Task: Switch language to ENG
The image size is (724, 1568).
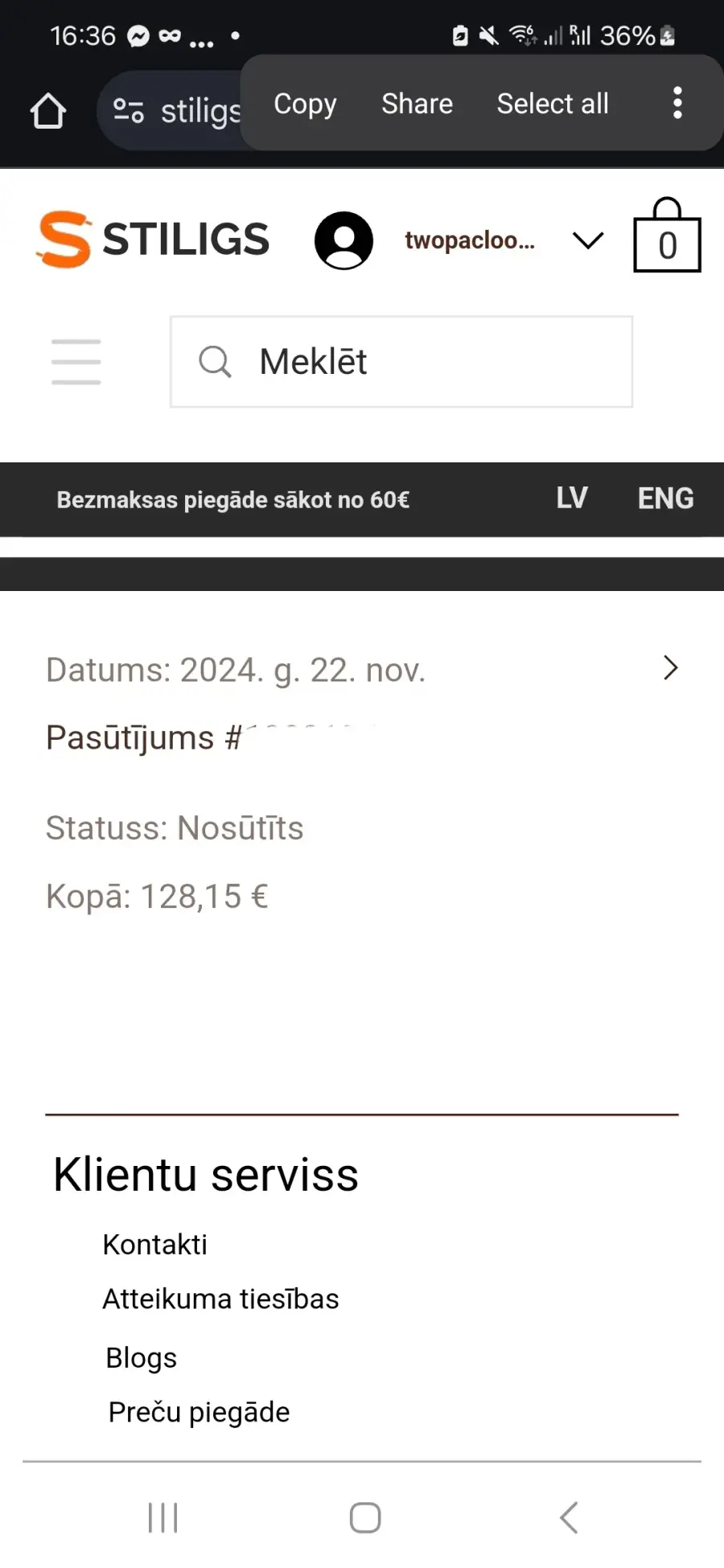Action: pyautogui.click(x=665, y=499)
